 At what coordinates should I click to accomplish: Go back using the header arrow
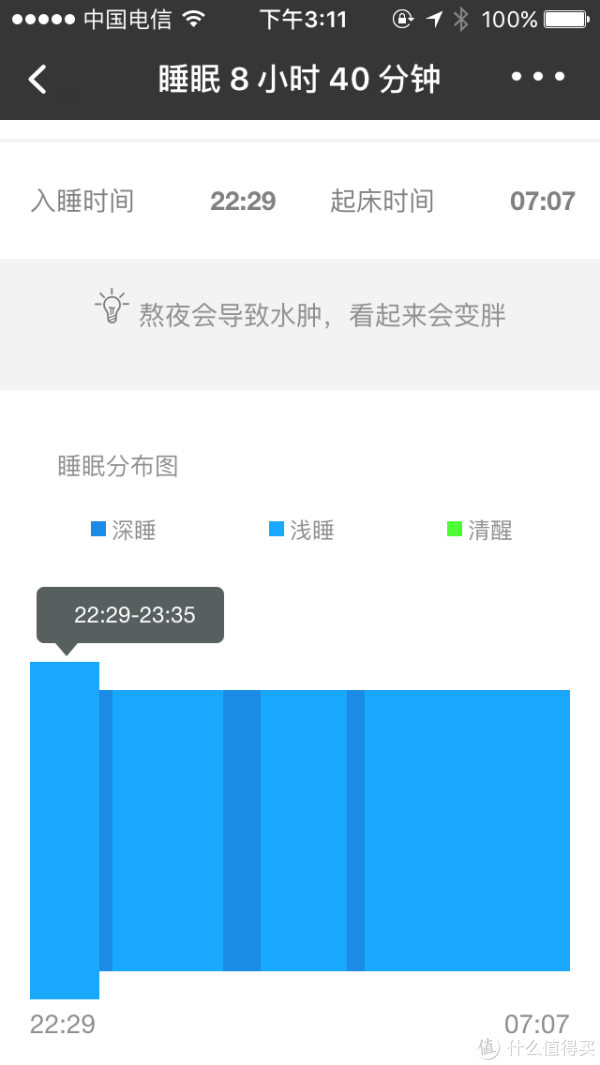(x=38, y=79)
